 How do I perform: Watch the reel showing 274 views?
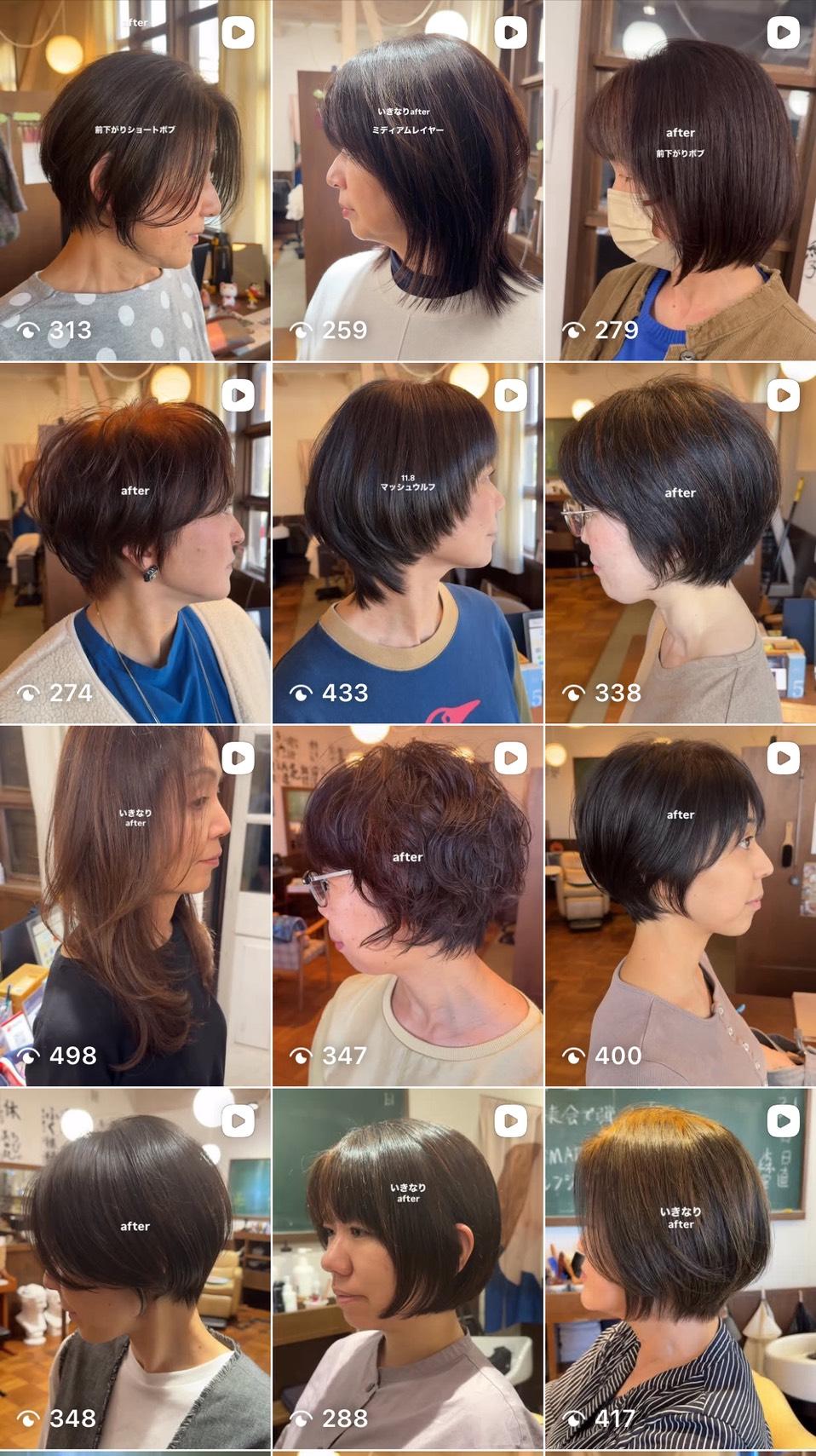pyautogui.click(x=135, y=544)
